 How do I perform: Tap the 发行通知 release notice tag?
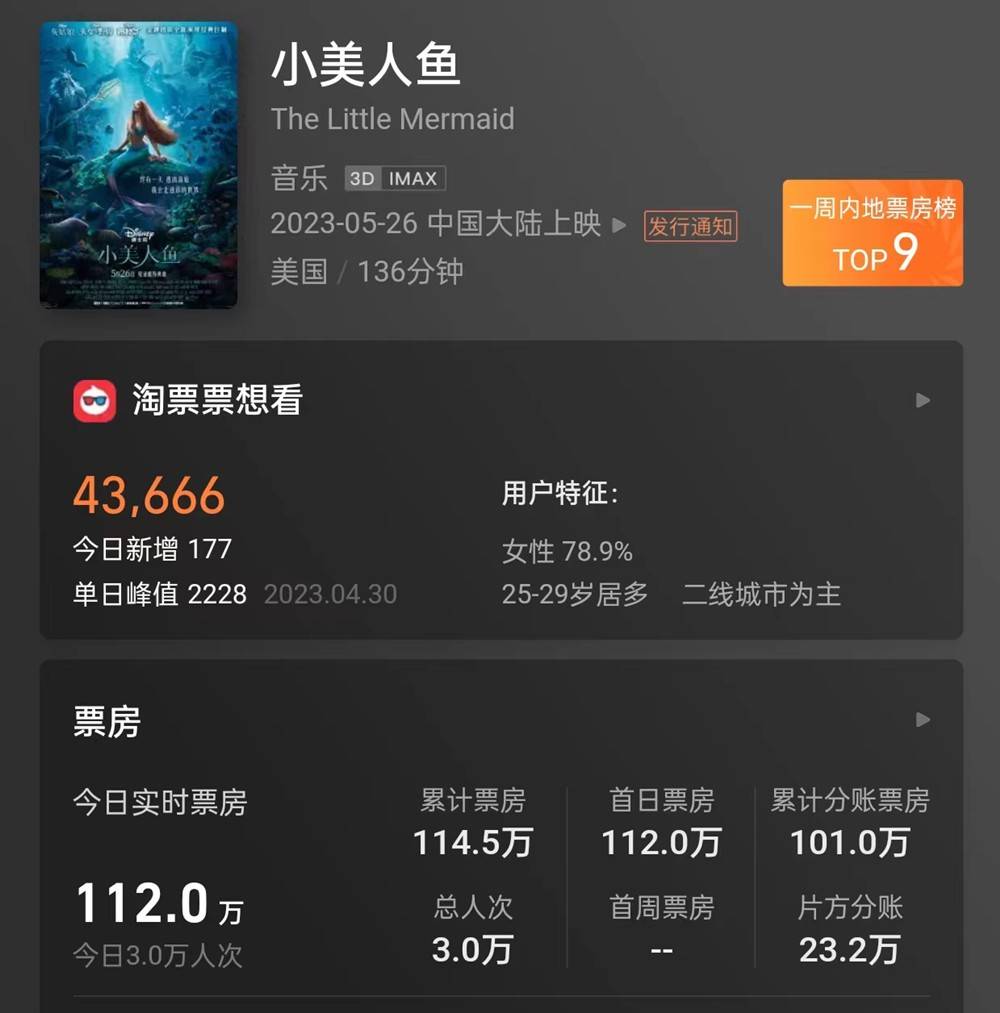click(x=690, y=227)
